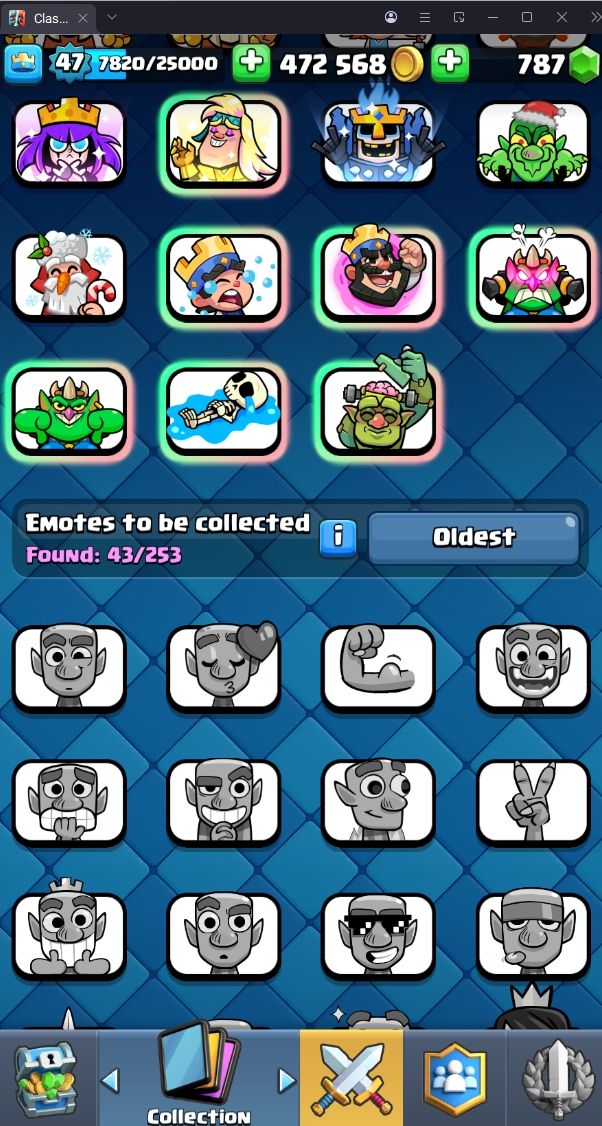Screen dimensions: 602x1126
Task: View the locked flexing arm emote
Action: pyautogui.click(x=379, y=669)
